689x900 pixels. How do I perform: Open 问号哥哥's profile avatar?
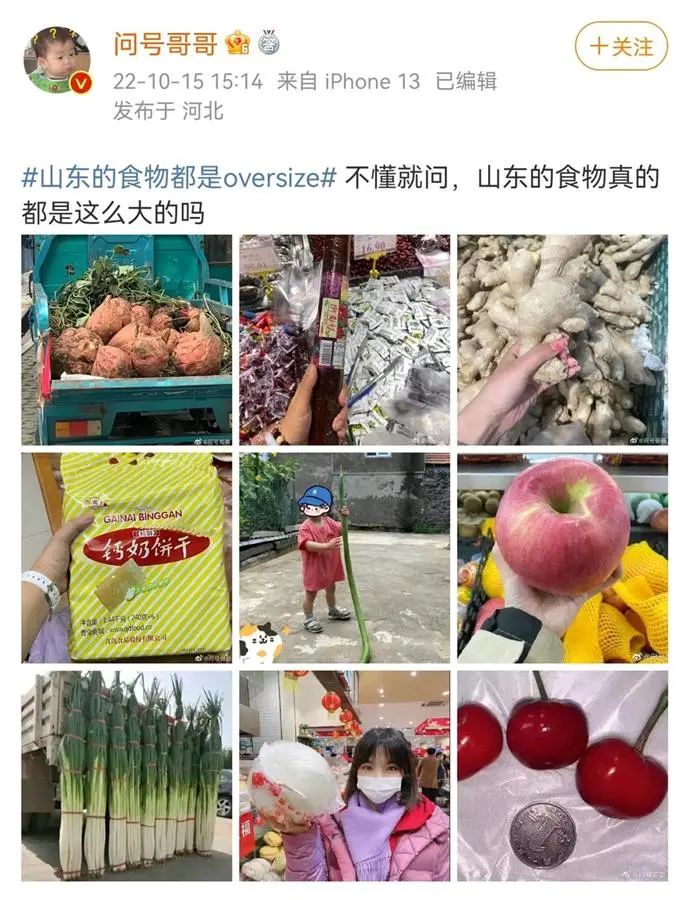tap(57, 61)
